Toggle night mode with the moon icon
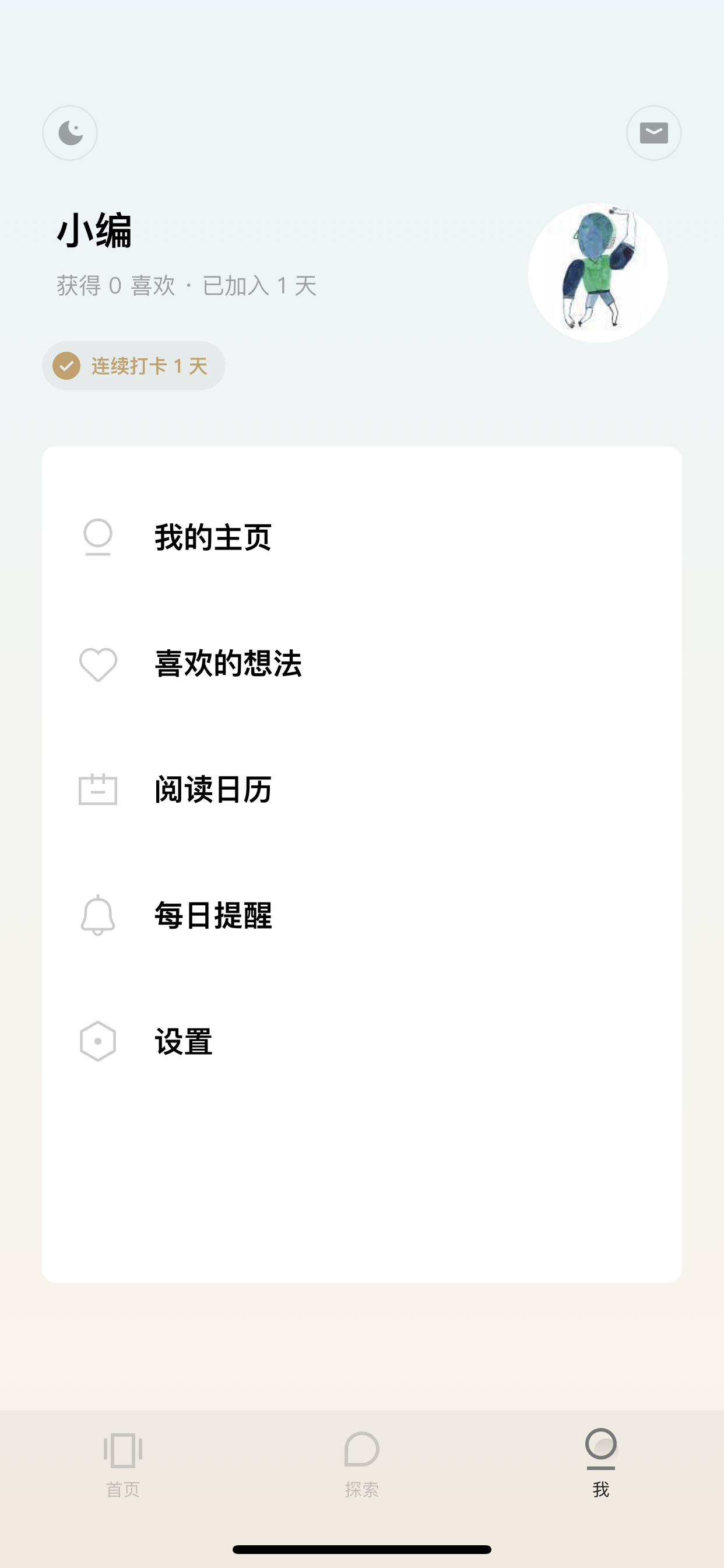 (x=70, y=132)
